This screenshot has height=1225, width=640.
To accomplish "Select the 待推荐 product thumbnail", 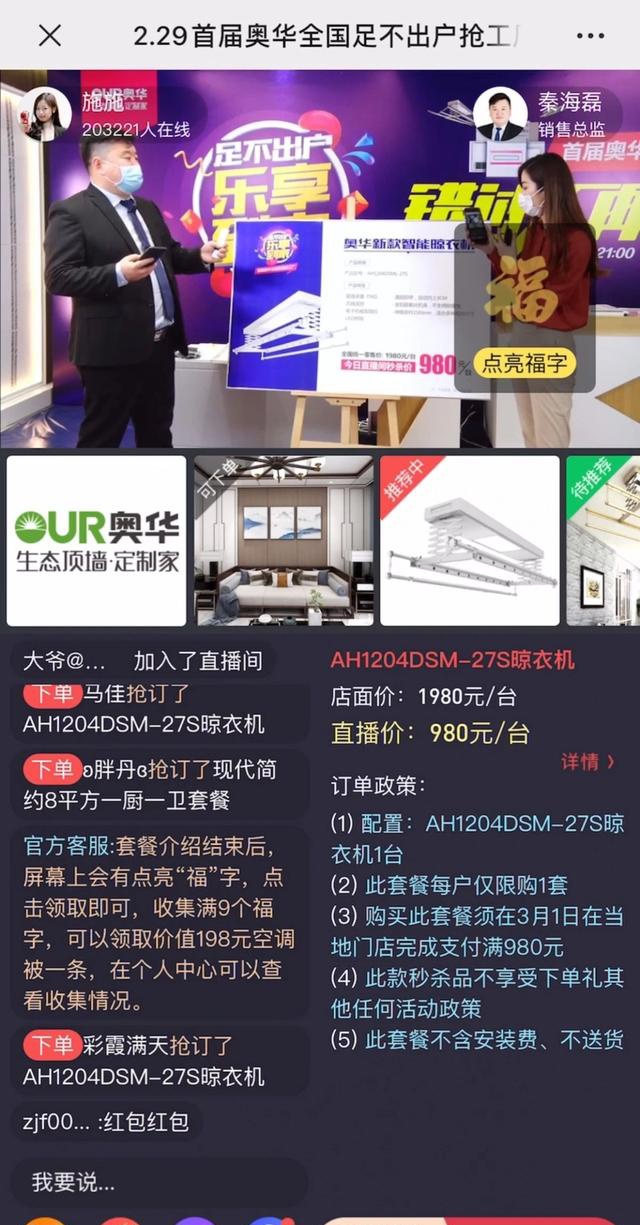I will (x=603, y=541).
